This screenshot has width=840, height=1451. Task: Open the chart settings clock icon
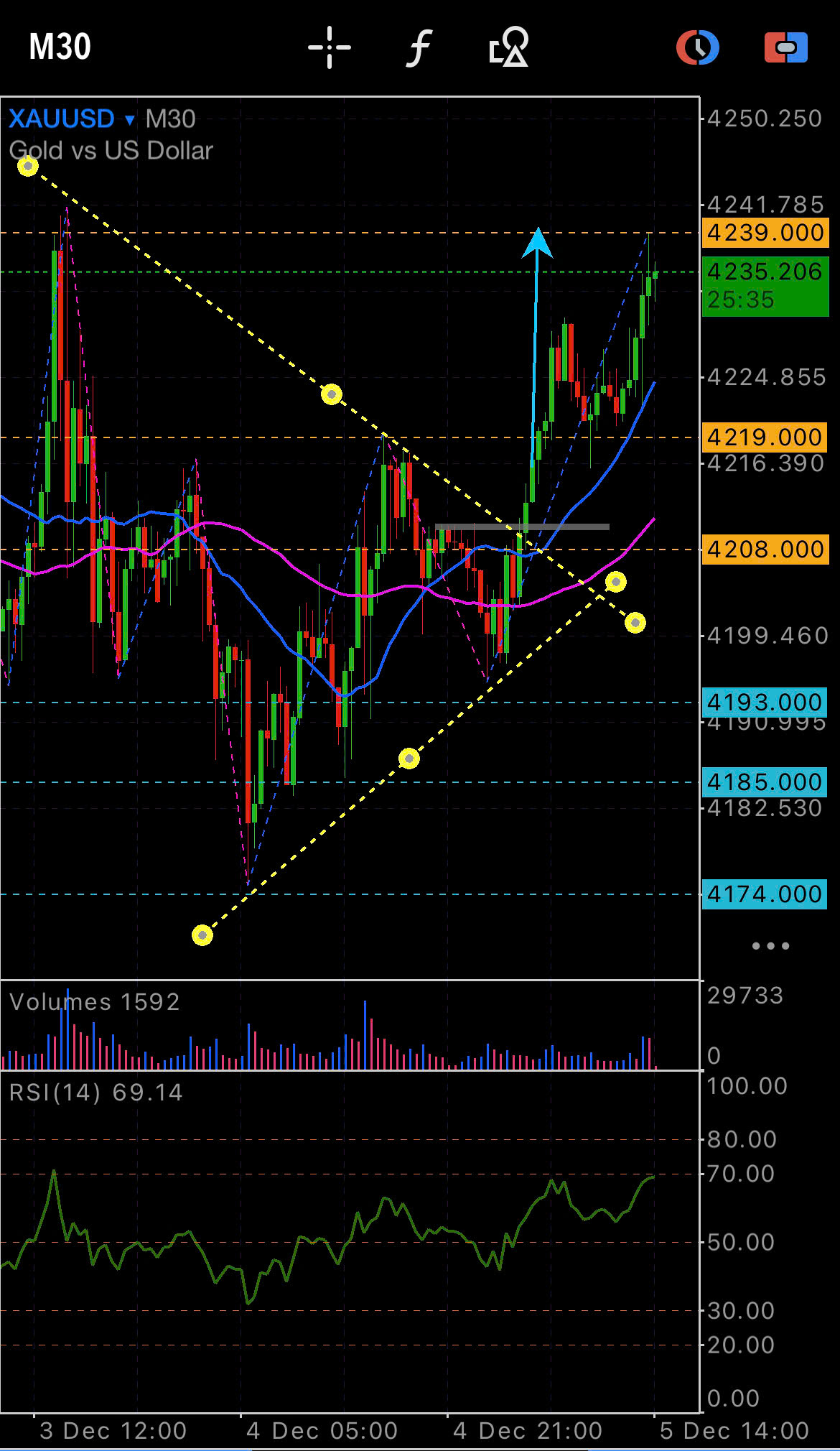(697, 48)
